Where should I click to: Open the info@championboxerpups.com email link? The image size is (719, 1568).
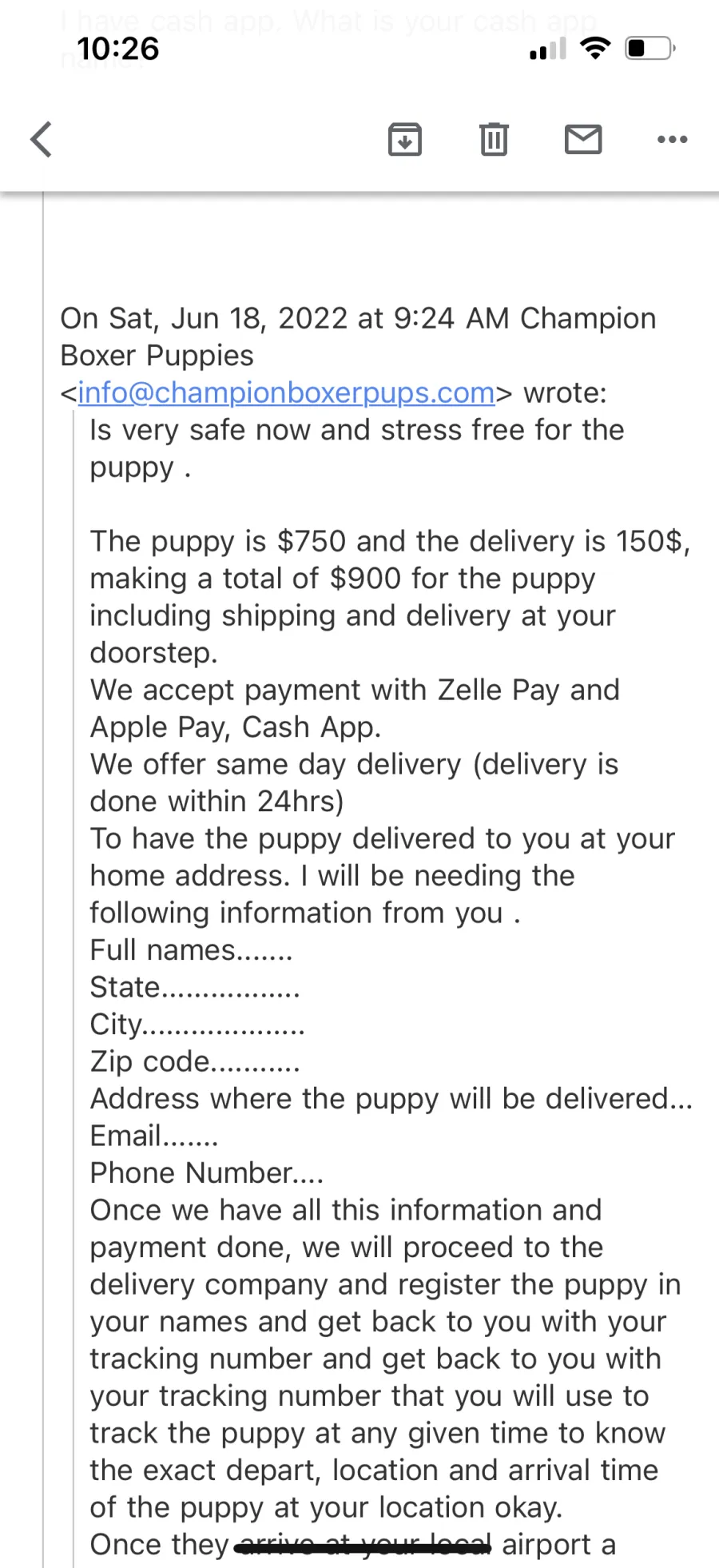click(x=286, y=392)
